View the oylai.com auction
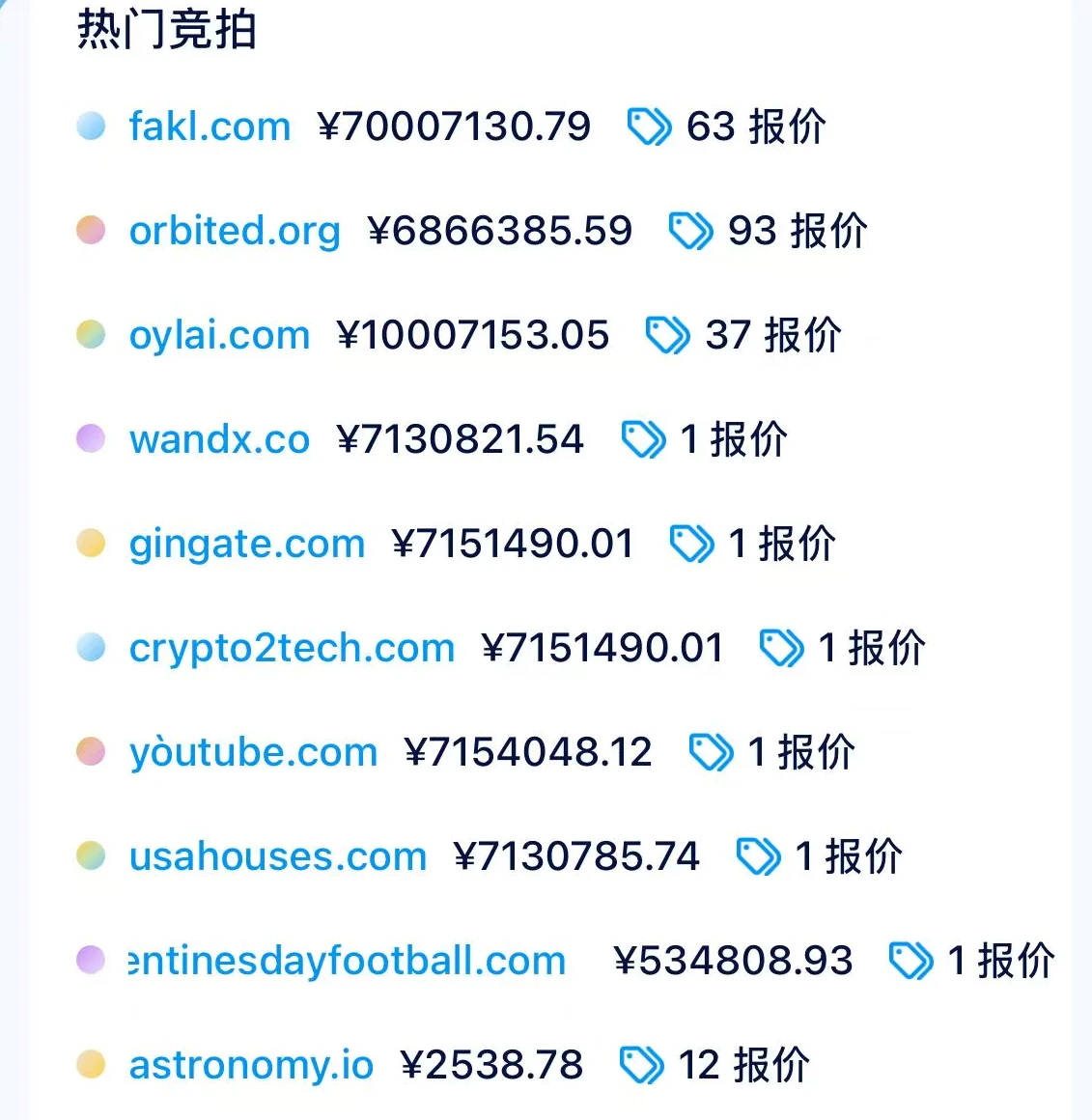The width and height of the screenshot is (1092, 1120). tap(219, 335)
